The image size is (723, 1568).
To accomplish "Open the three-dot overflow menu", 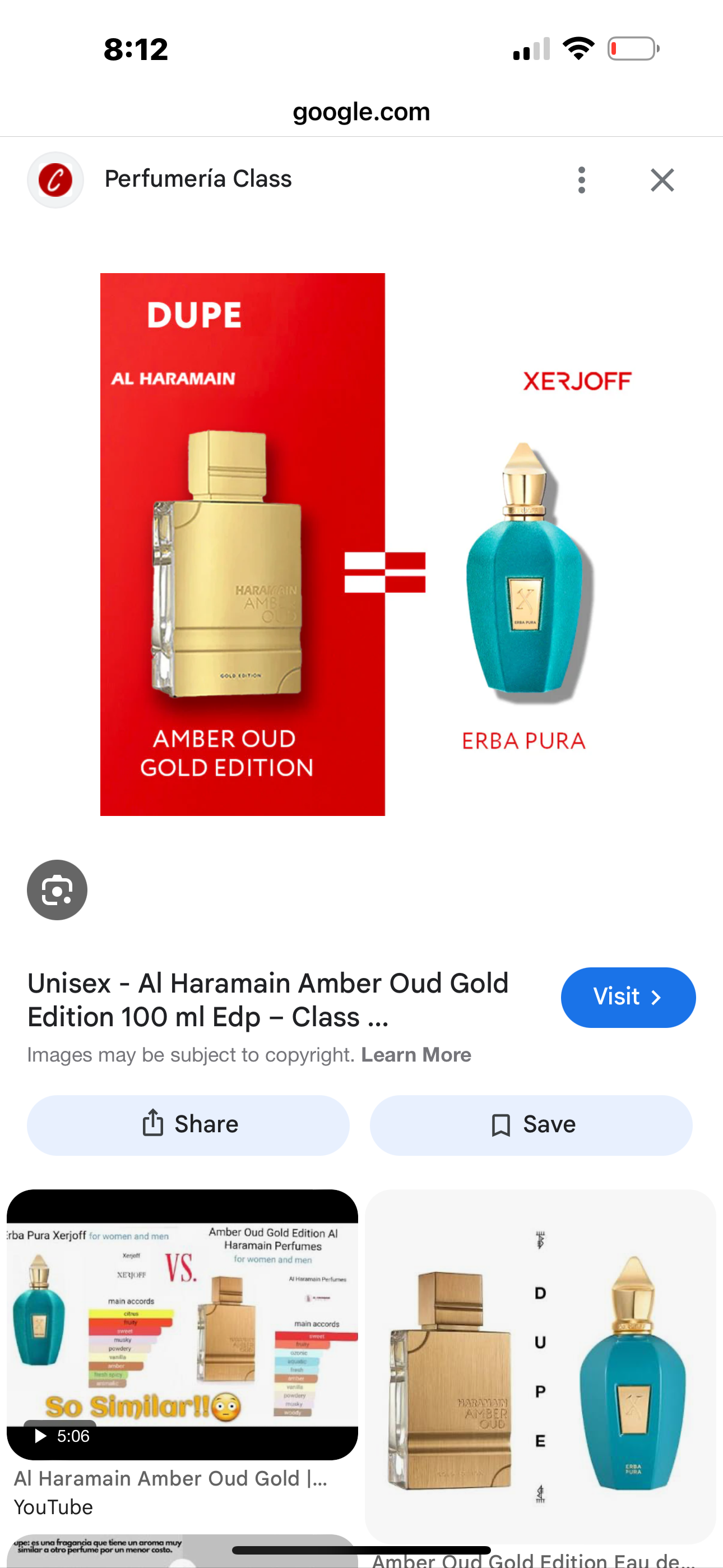I will click(x=581, y=180).
